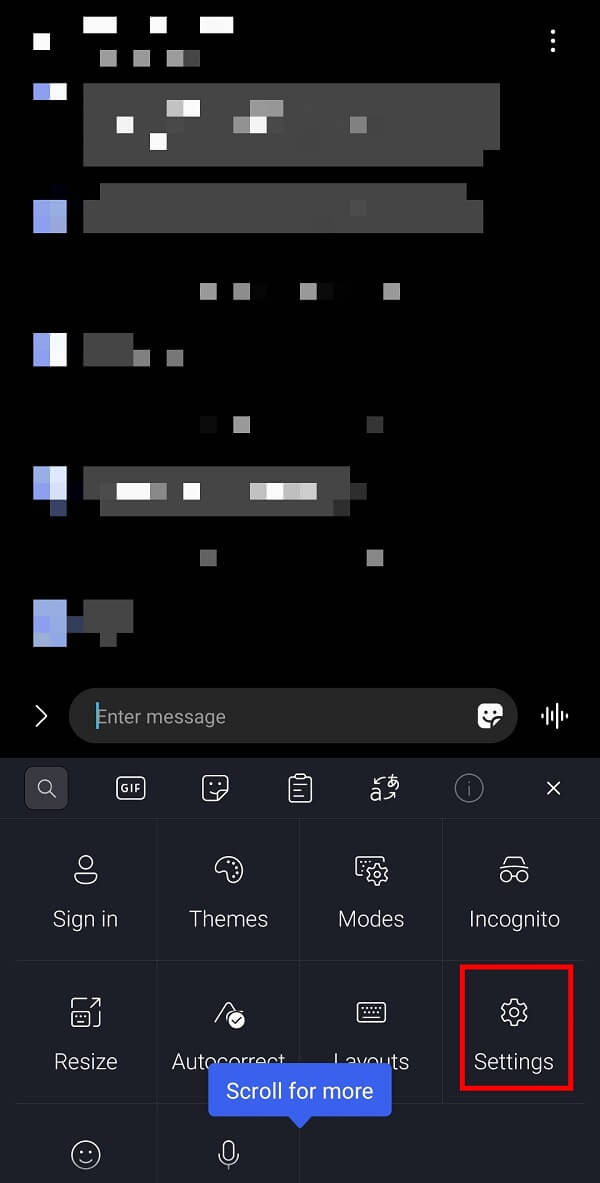Screen dimensions: 600x1183
Task: Expand the attachment options arrow
Action: coord(41,716)
